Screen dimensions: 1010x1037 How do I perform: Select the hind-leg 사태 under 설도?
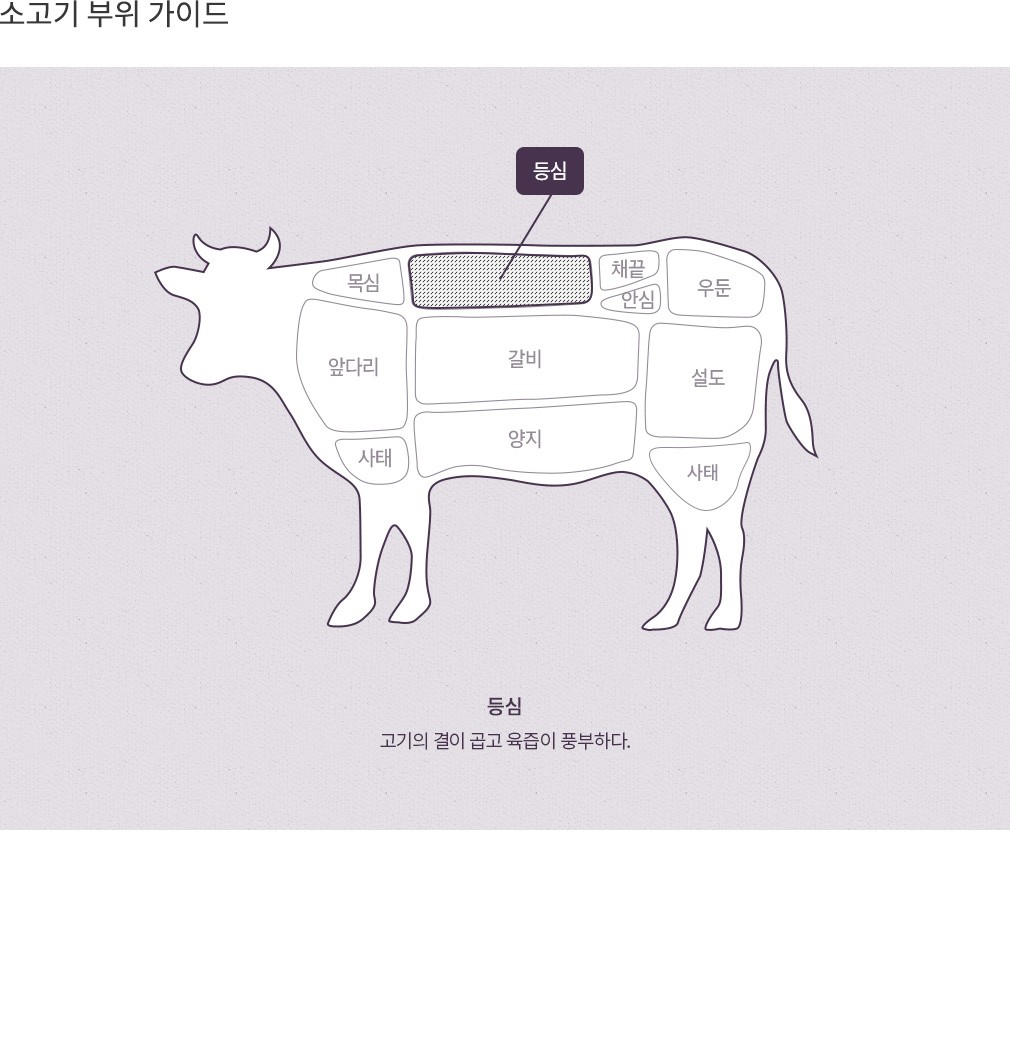702,472
